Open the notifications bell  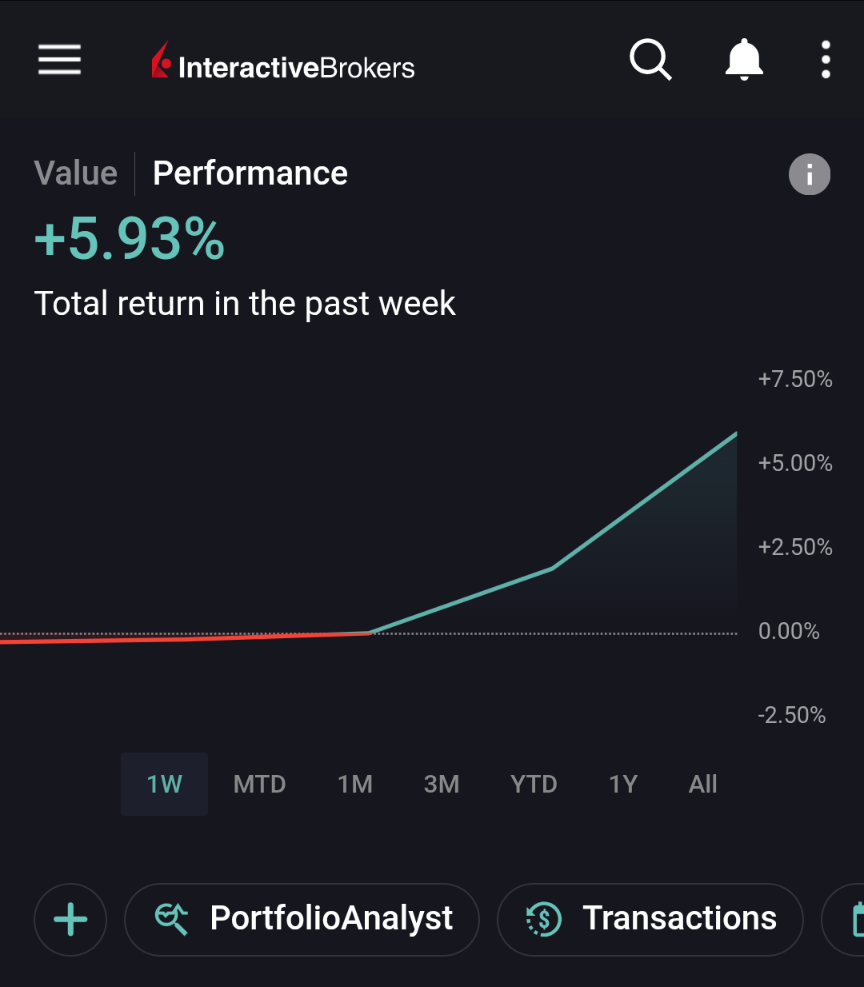[x=743, y=61]
